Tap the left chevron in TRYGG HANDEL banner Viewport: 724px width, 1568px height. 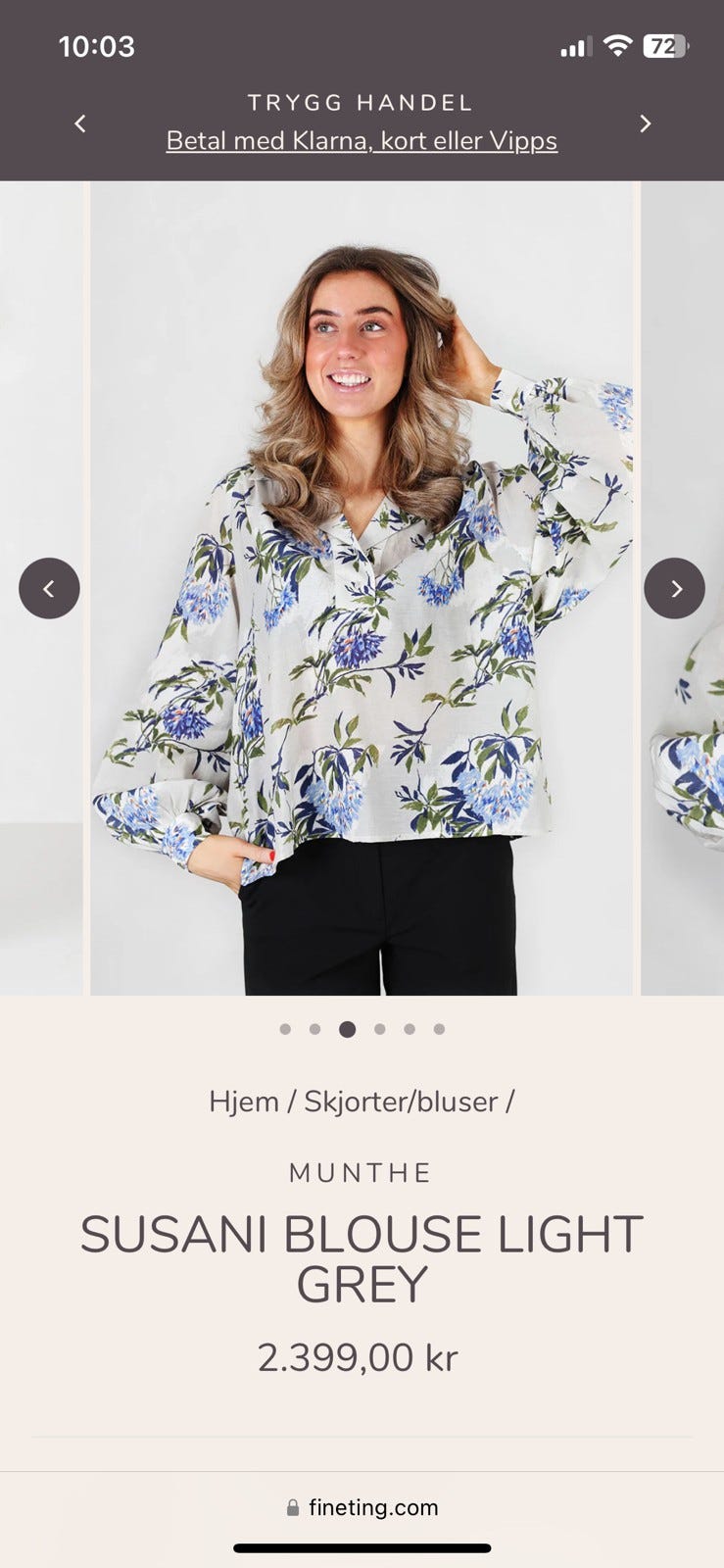tap(79, 123)
